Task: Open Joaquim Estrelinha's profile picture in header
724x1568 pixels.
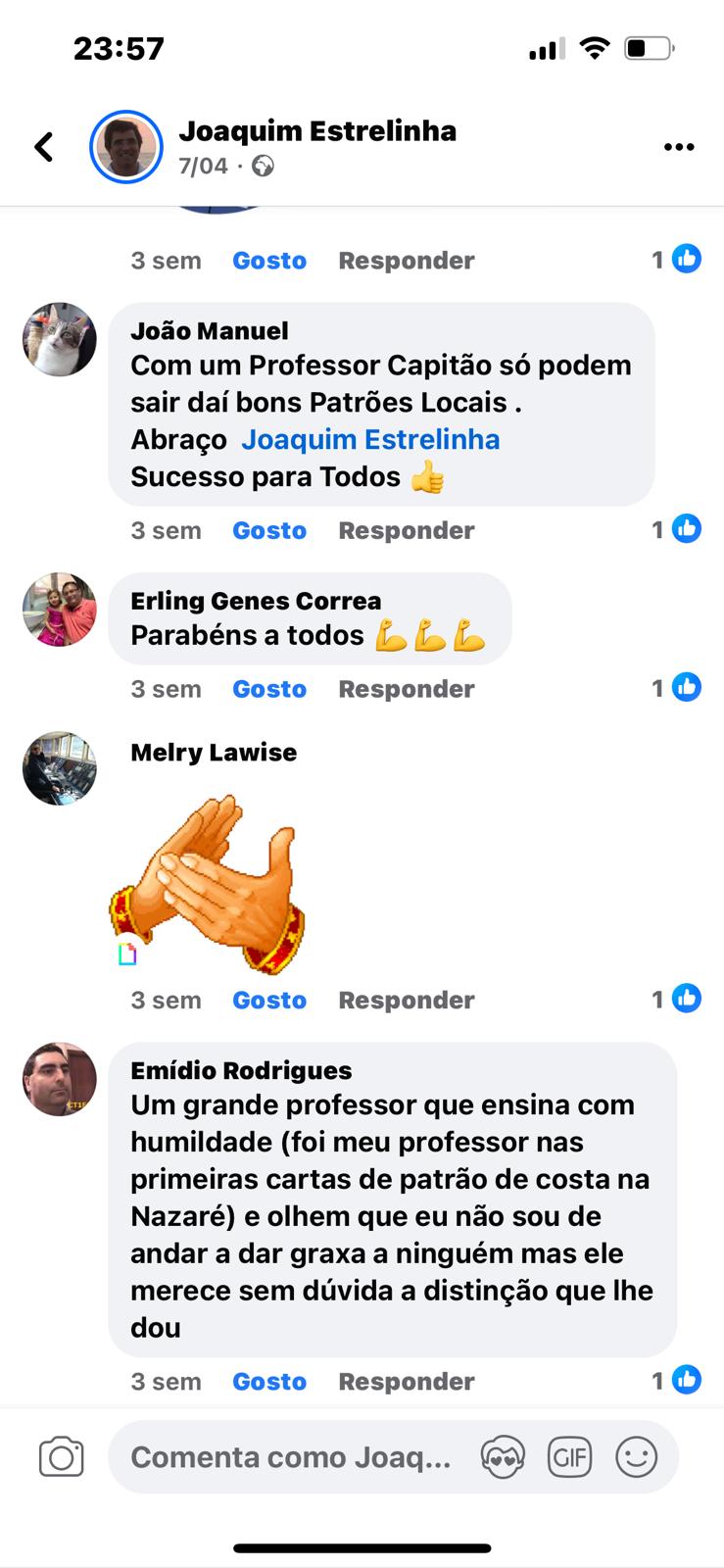Action: click(126, 147)
